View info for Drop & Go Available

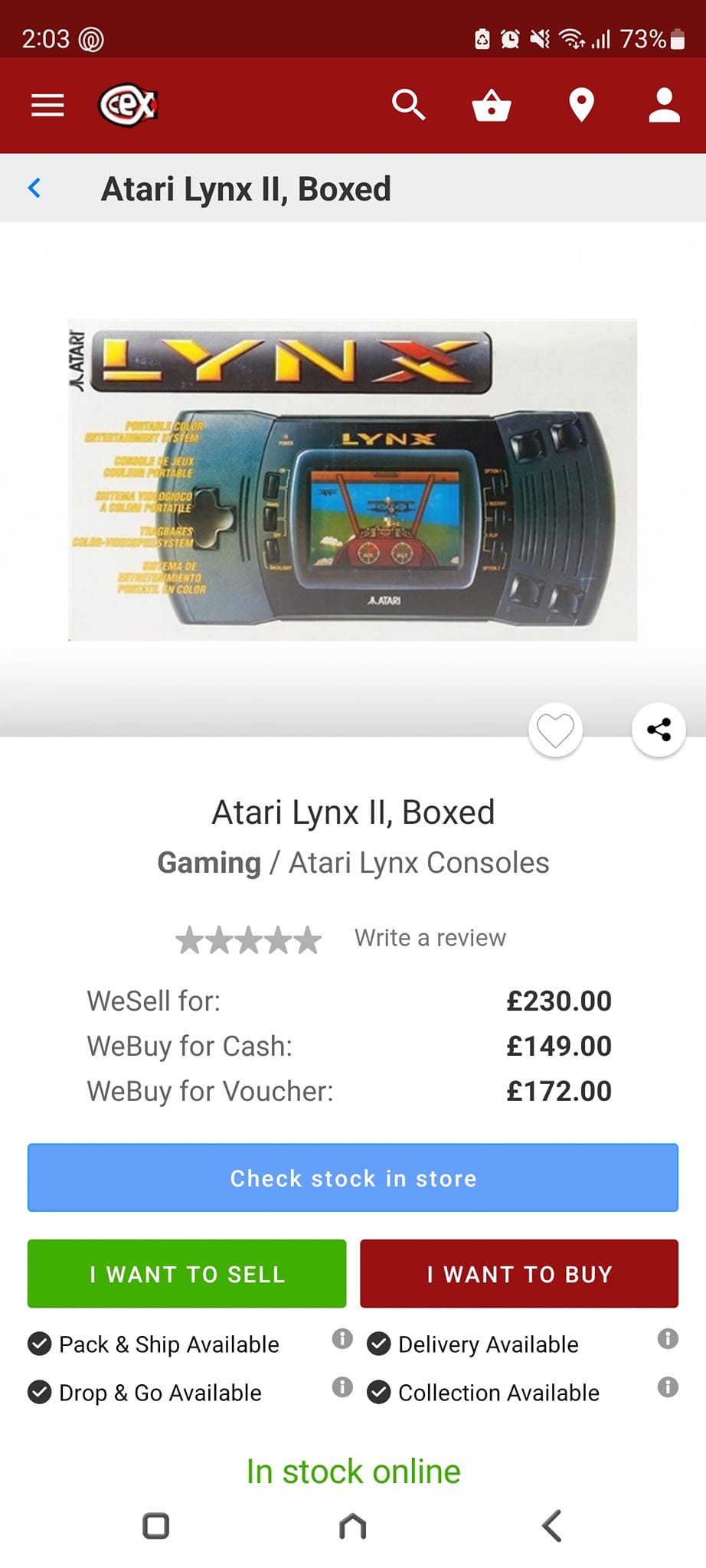click(x=342, y=1387)
